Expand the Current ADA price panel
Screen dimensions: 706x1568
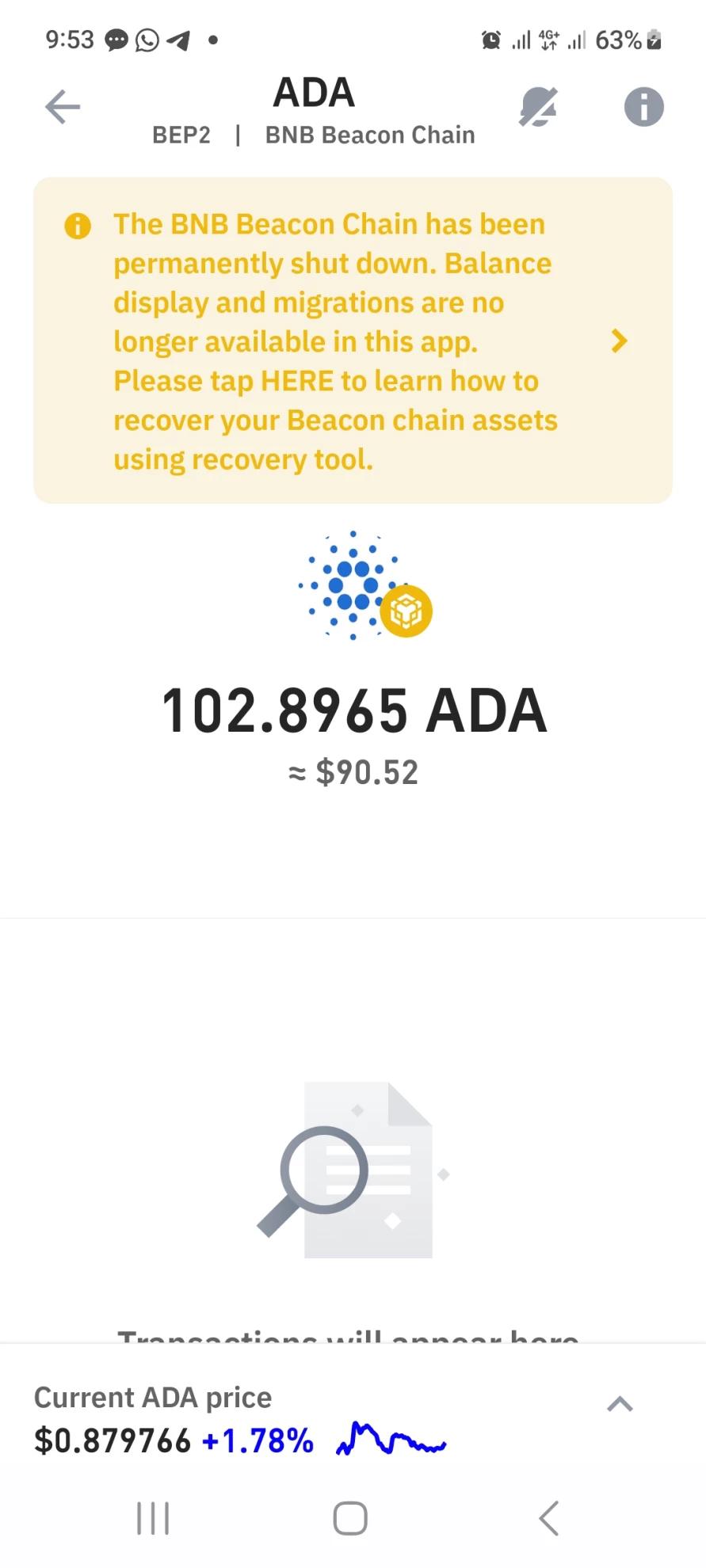click(x=620, y=1404)
